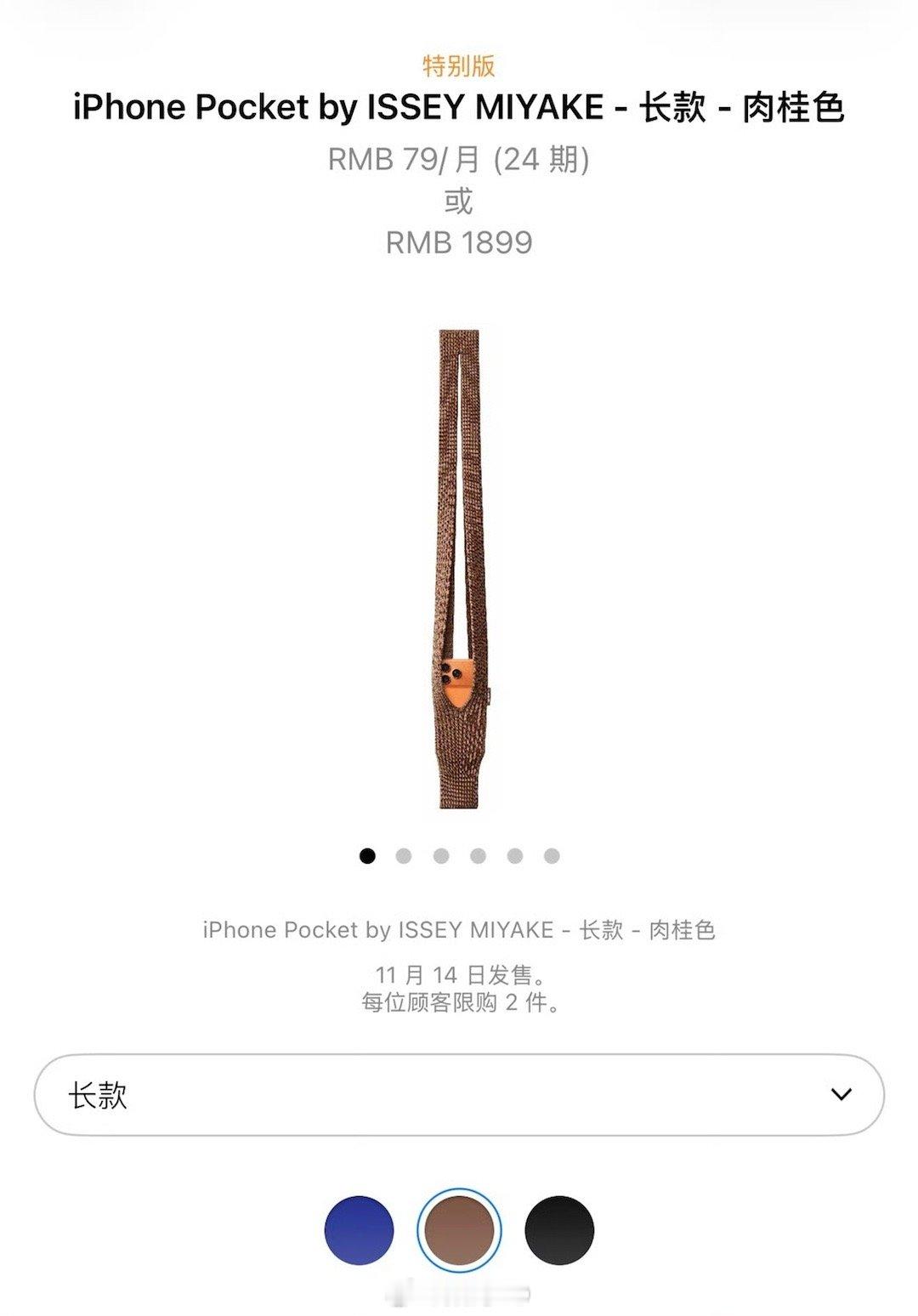Select the fourth carousel dot indicator
Image resolution: width=918 pixels, height=1316 pixels.
[477, 857]
